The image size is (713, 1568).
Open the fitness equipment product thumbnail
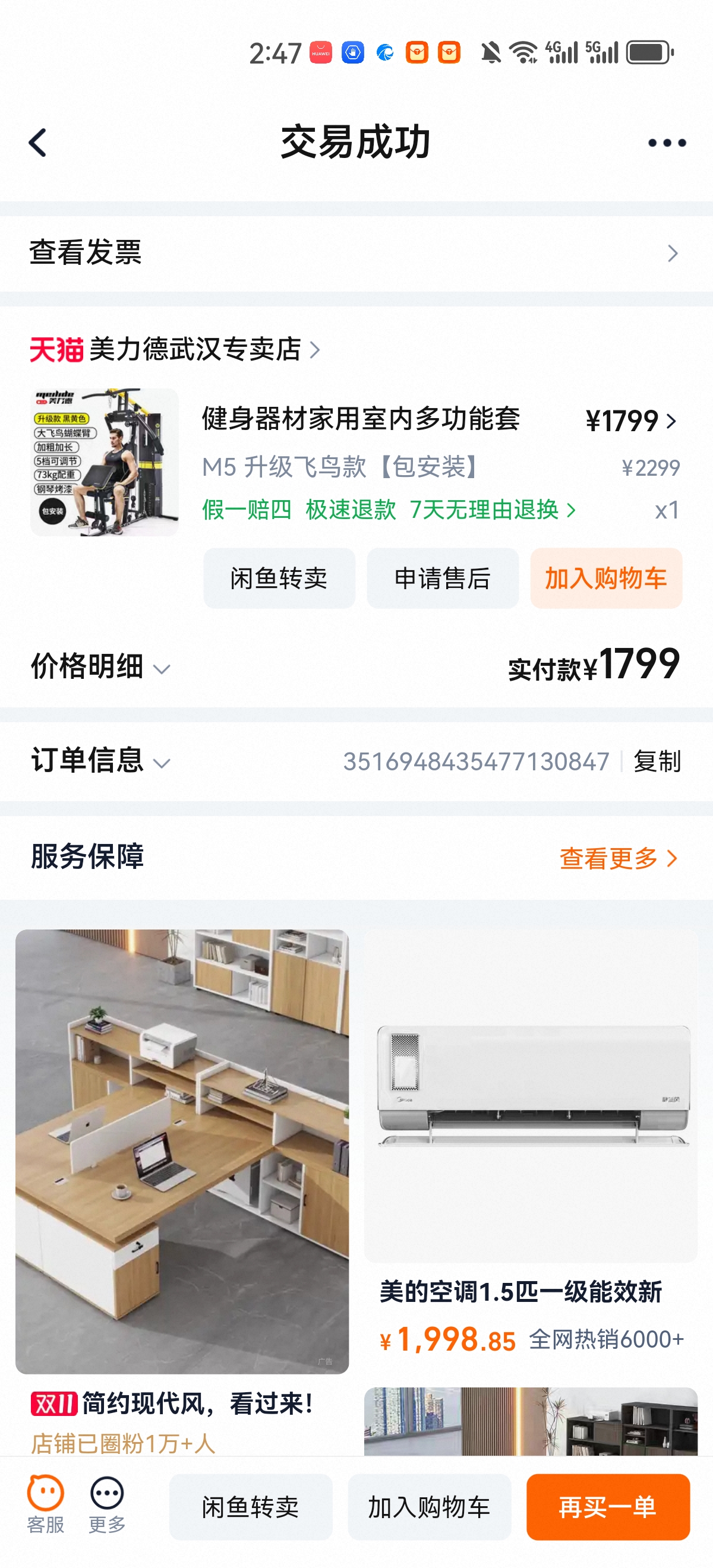point(104,463)
